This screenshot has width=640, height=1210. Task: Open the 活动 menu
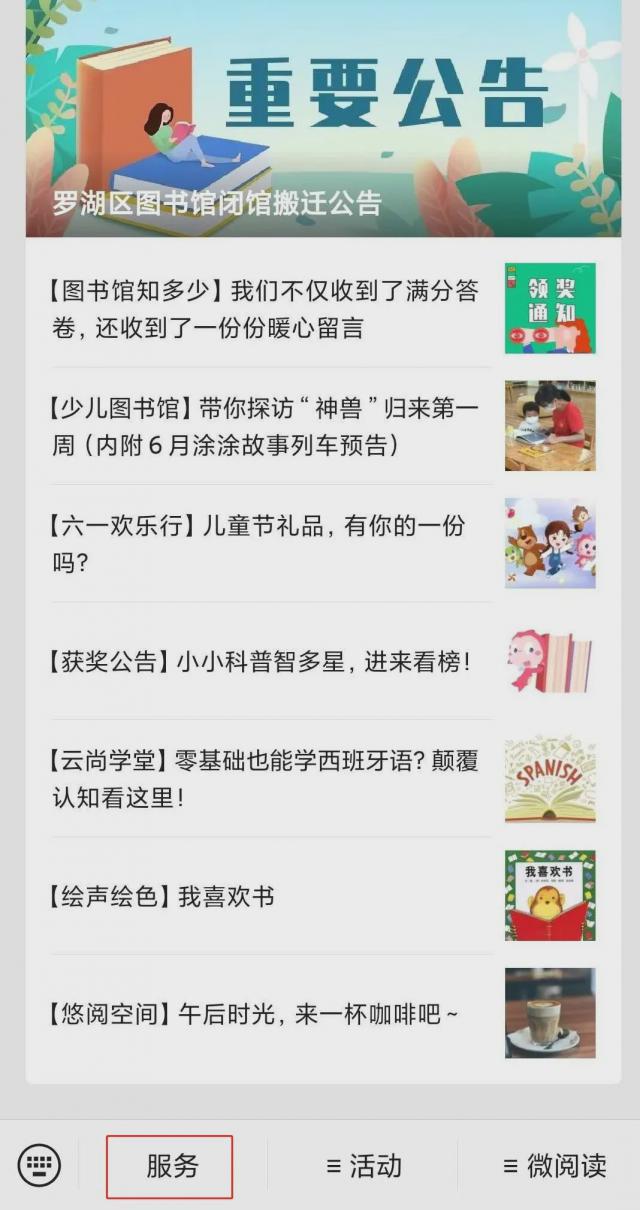tap(364, 1166)
